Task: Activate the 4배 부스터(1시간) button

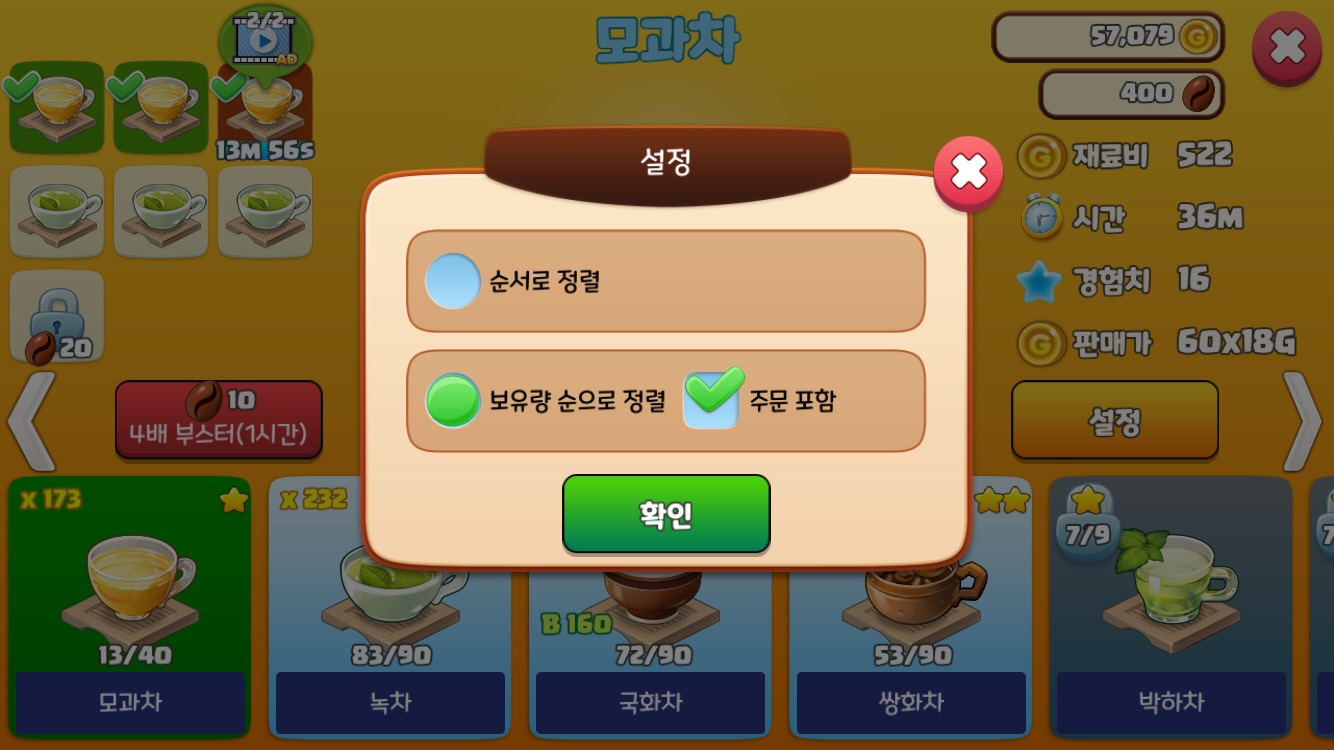Action: point(218,421)
